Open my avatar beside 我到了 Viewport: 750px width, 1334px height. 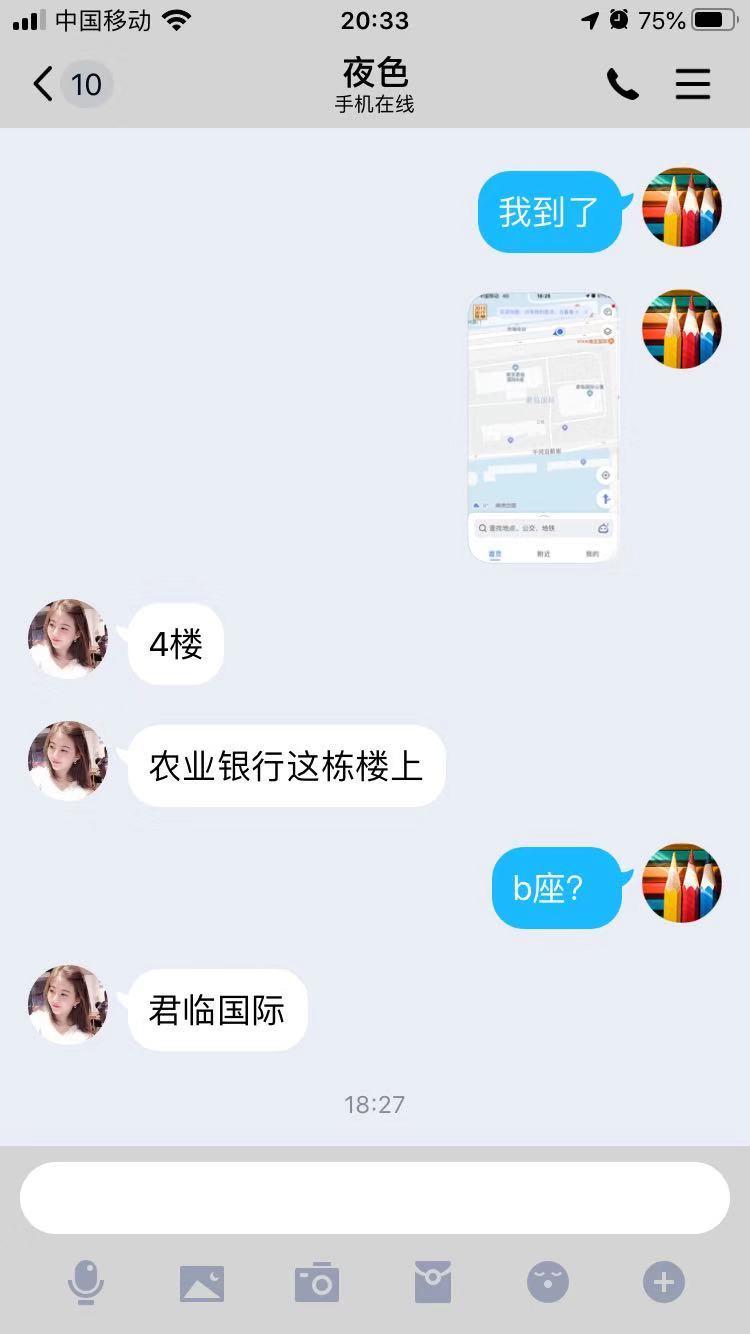(682, 208)
